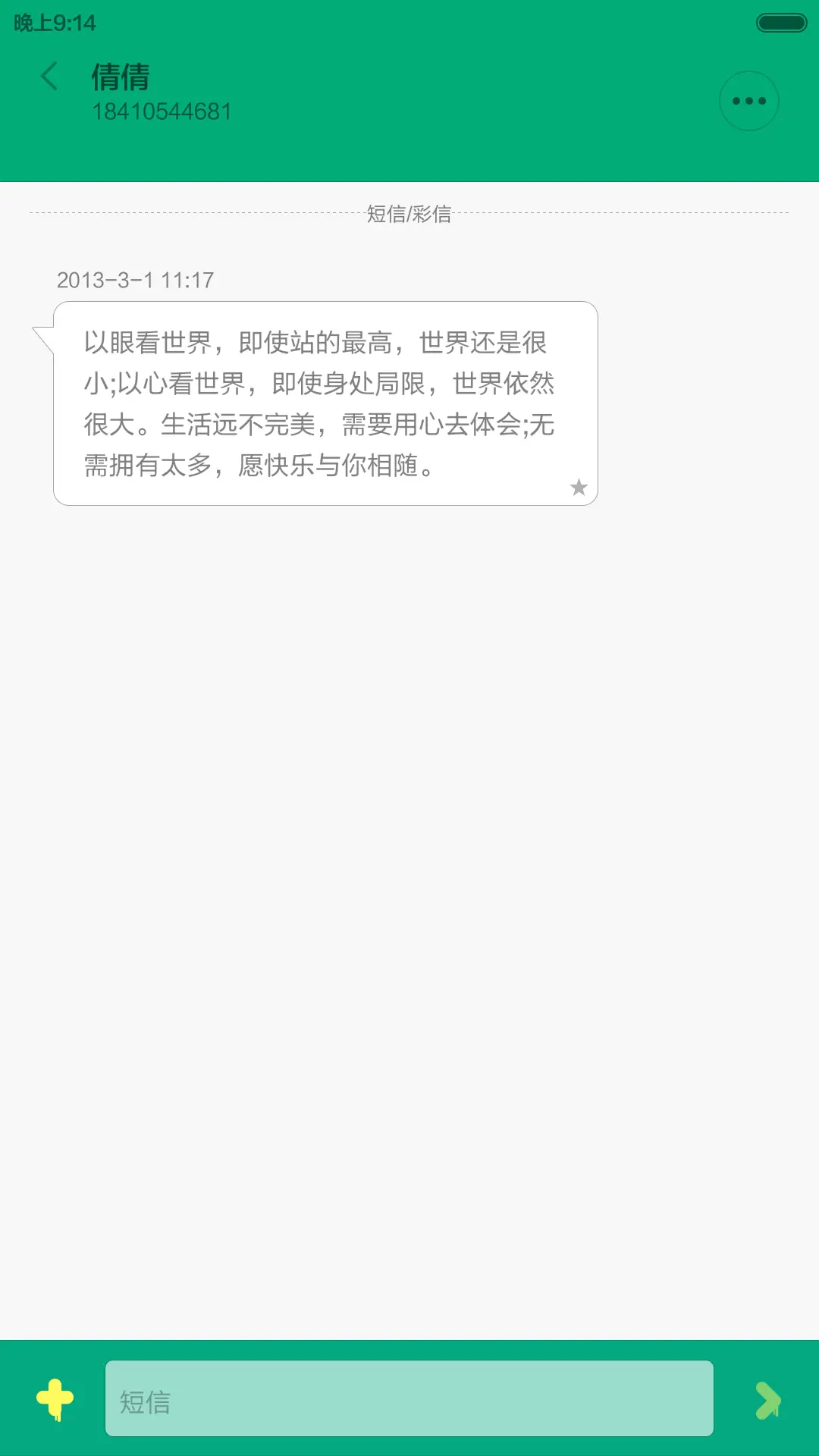The image size is (819, 1456).
Task: Focus the 短信 message input field
Action: [x=409, y=1398]
